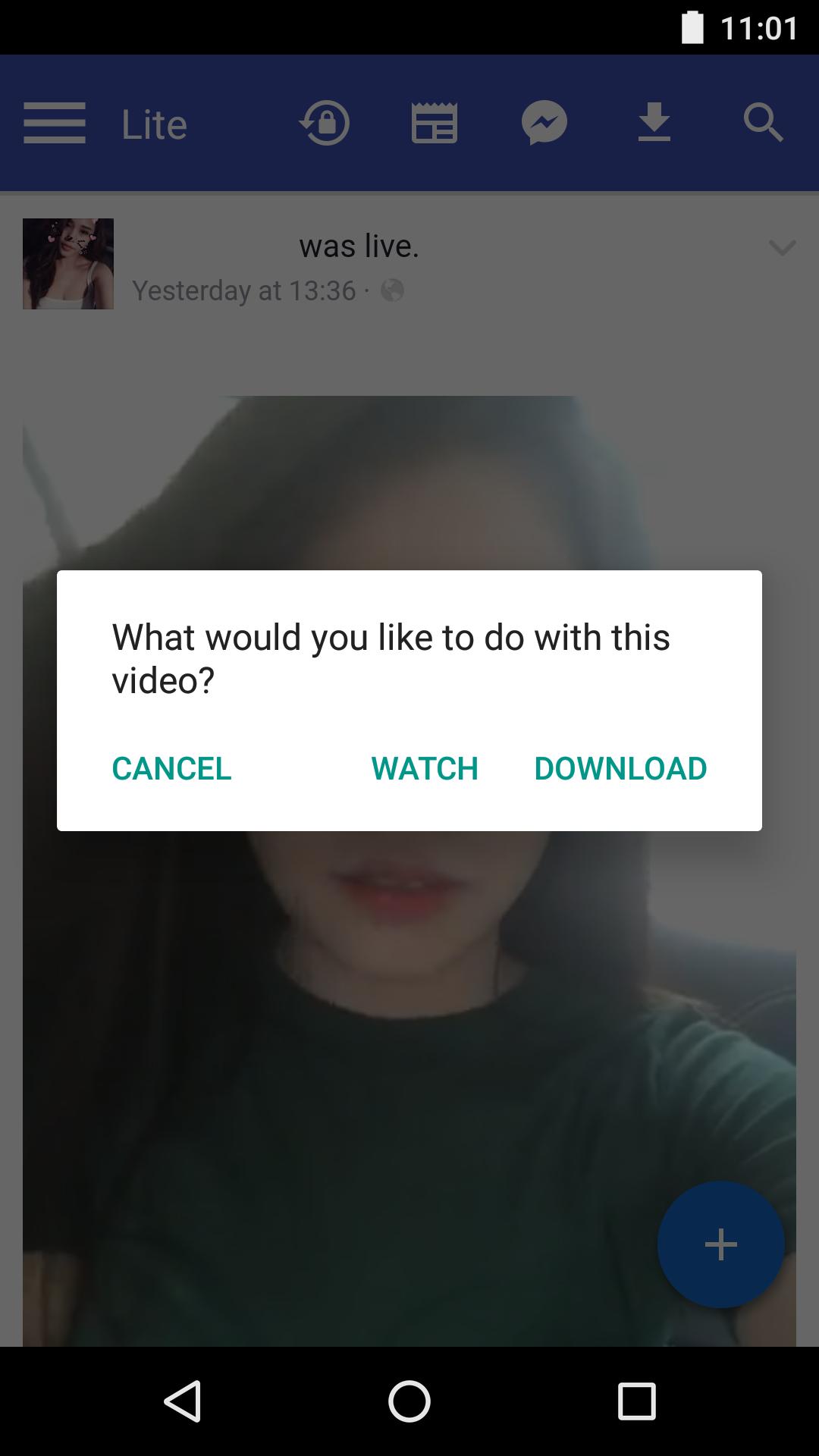Choose Watch to play the video
Image resolution: width=819 pixels, height=1456 pixels.
(x=425, y=768)
